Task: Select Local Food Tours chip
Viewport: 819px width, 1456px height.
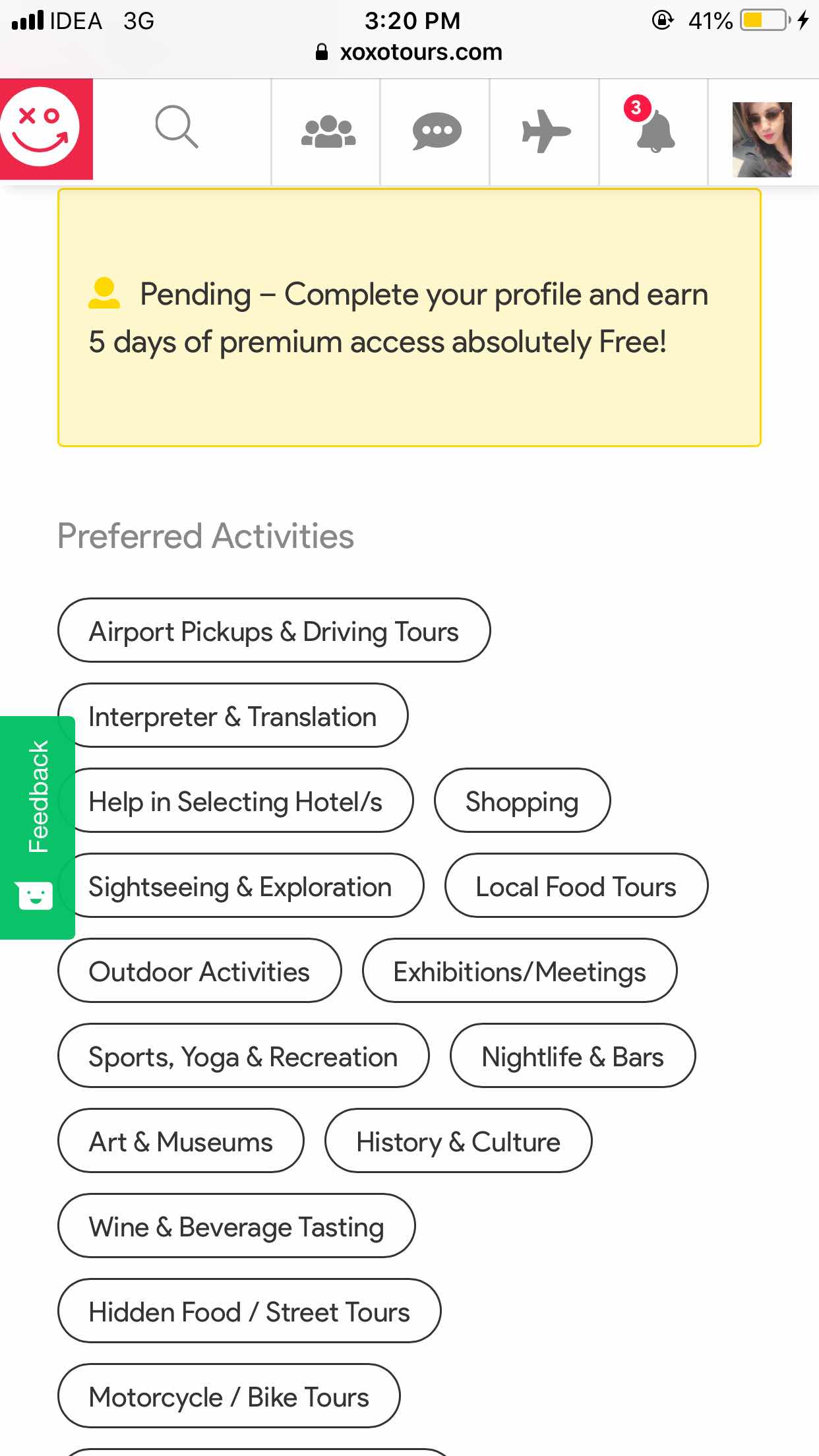Action: [576, 886]
